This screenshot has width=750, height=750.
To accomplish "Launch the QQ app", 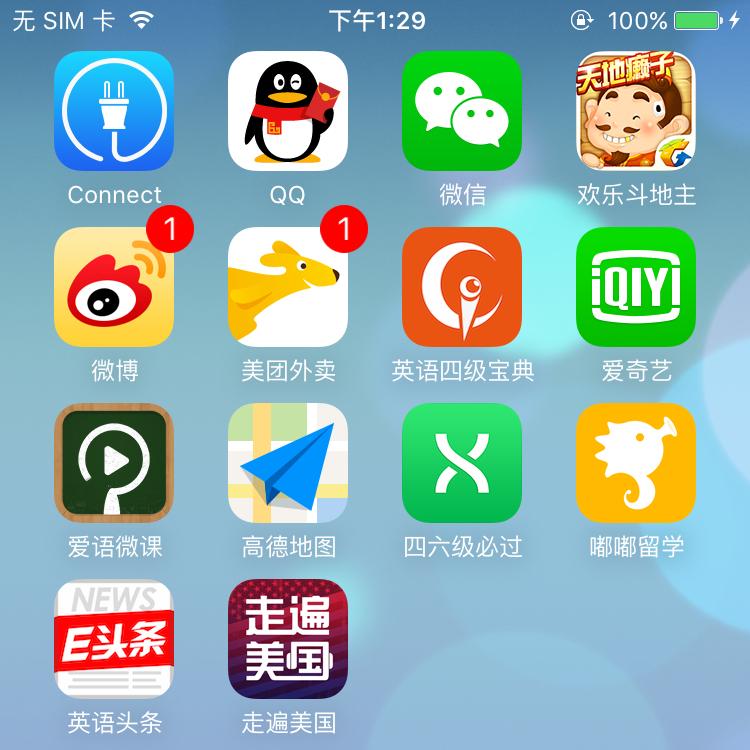I will click(288, 111).
